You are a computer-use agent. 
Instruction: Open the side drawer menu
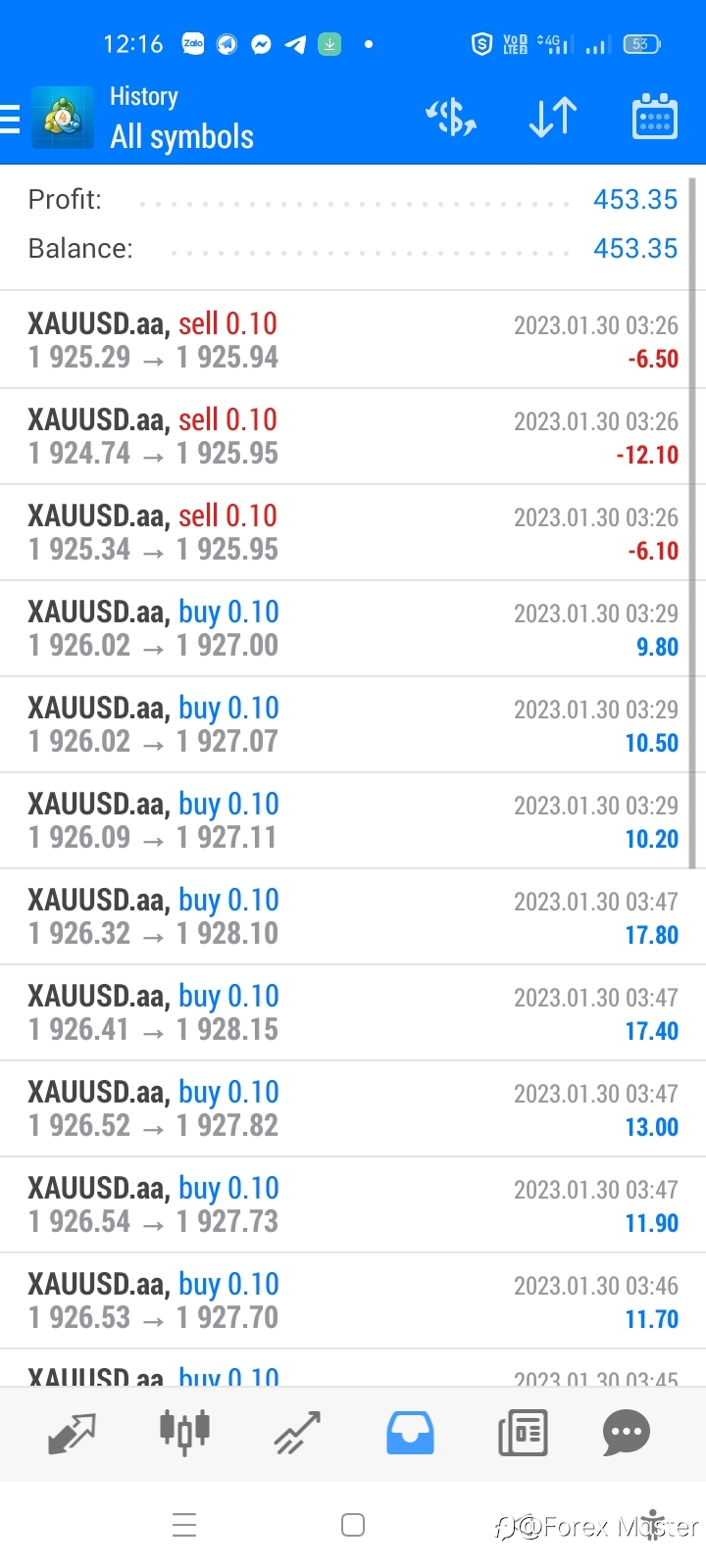coord(10,119)
